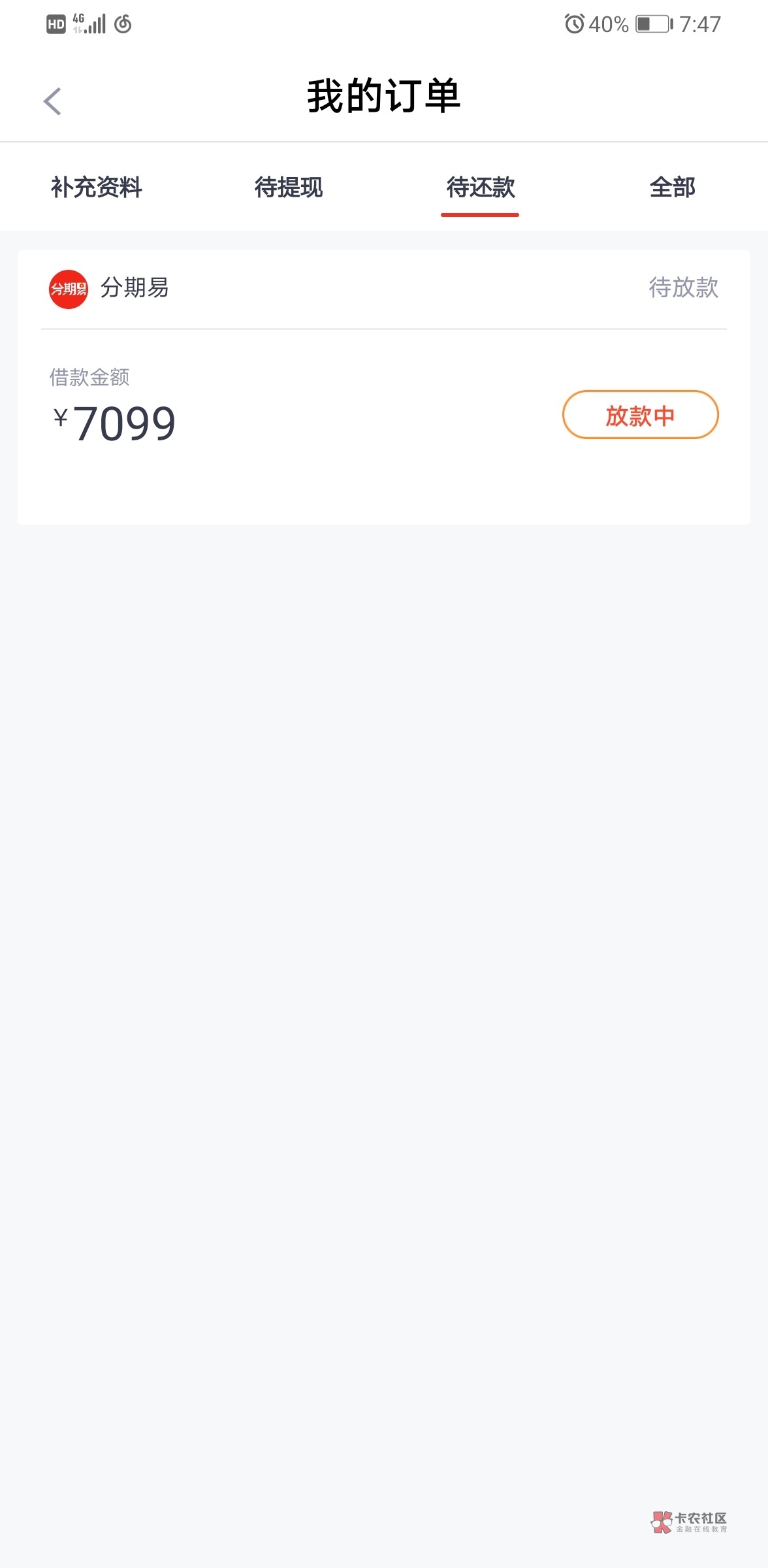Show 全部 orders tab

click(672, 188)
